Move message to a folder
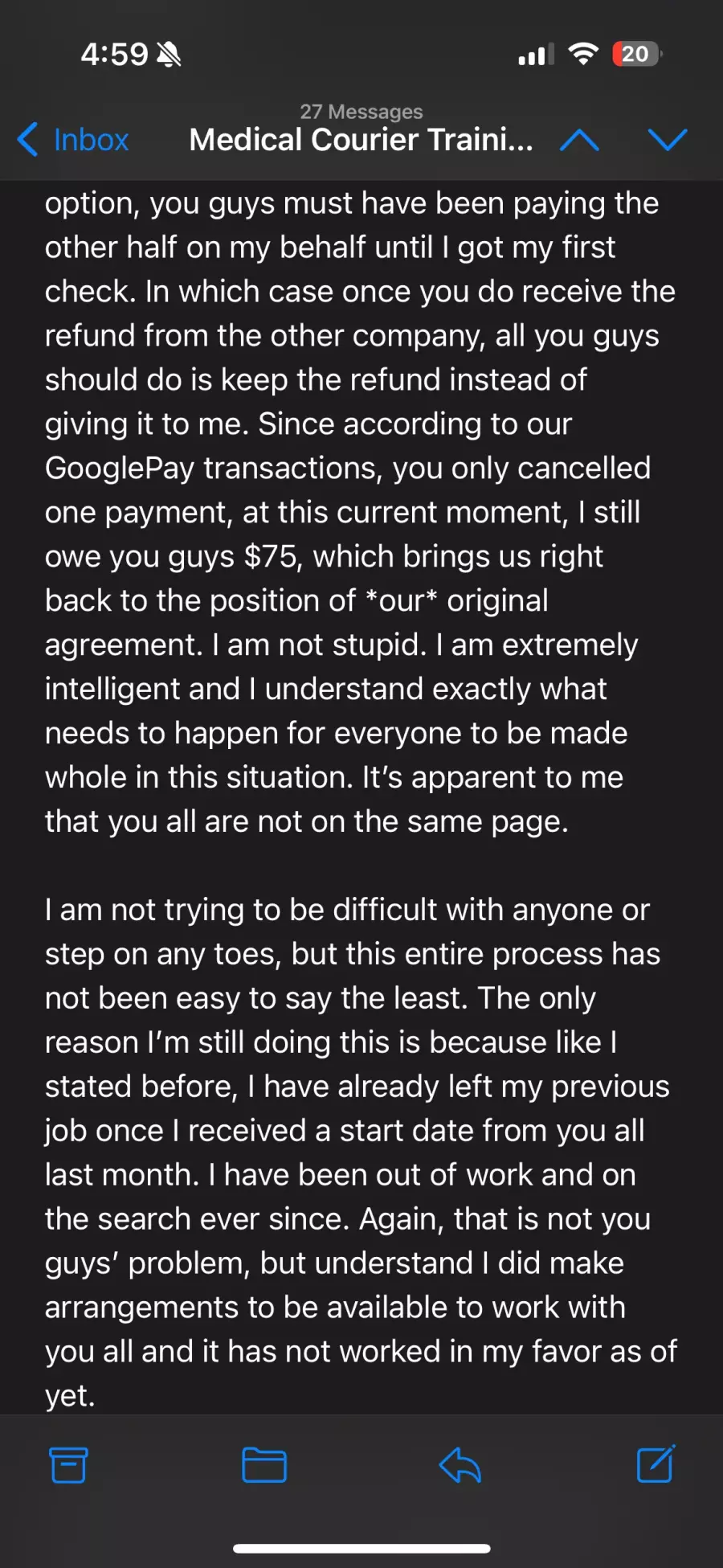 tap(264, 1464)
